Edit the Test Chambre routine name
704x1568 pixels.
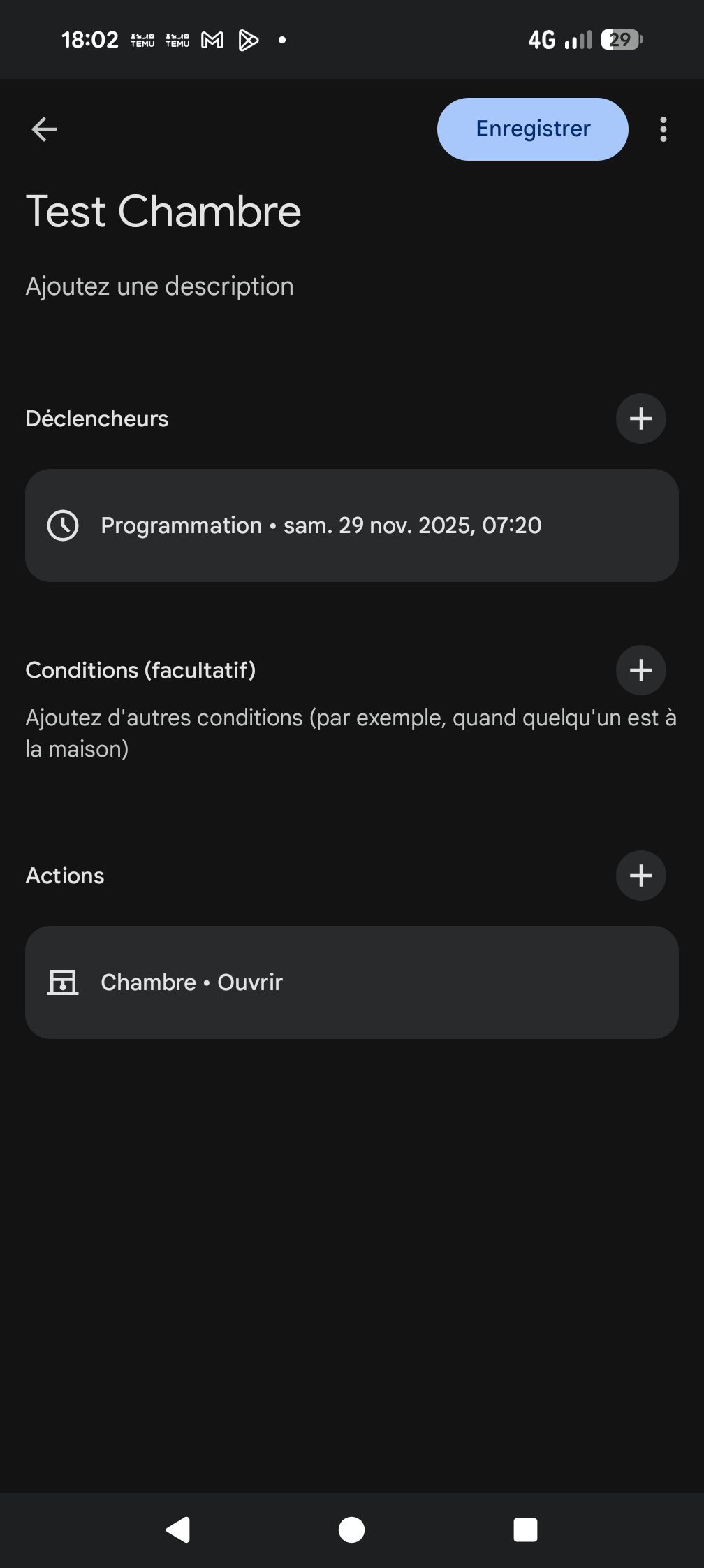[x=163, y=211]
